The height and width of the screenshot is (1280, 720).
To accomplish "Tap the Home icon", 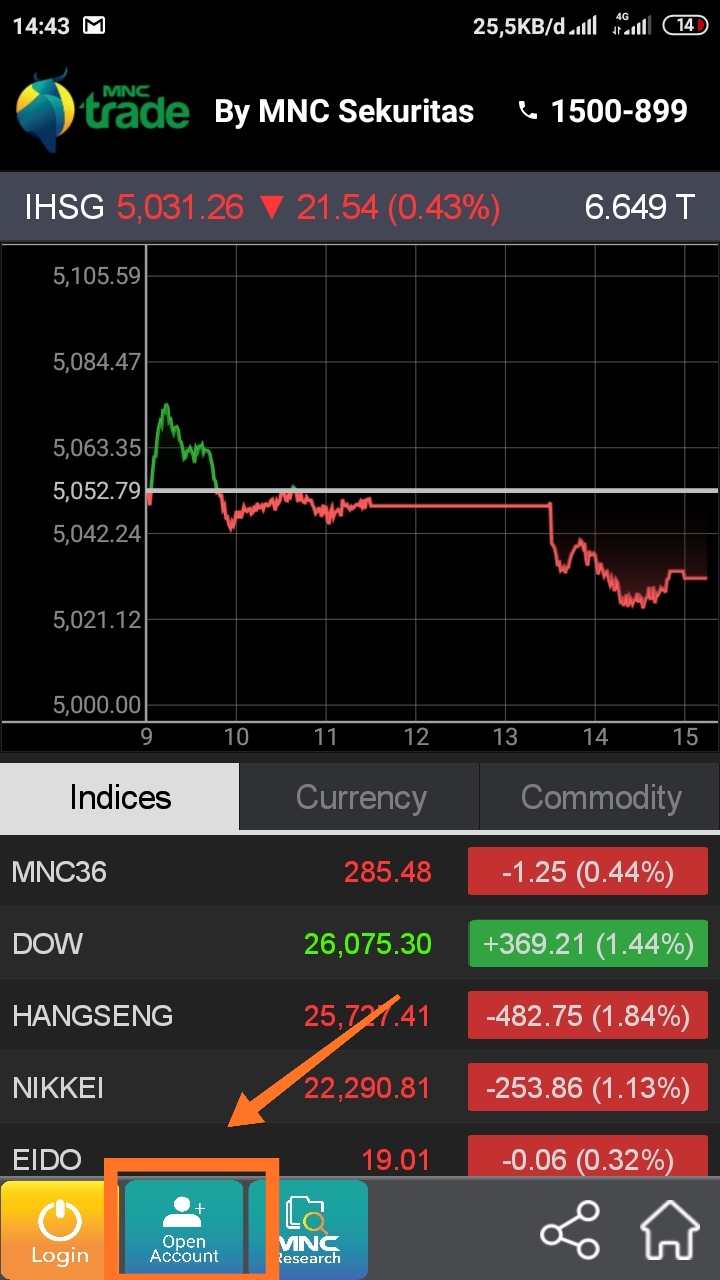I will click(x=672, y=1230).
